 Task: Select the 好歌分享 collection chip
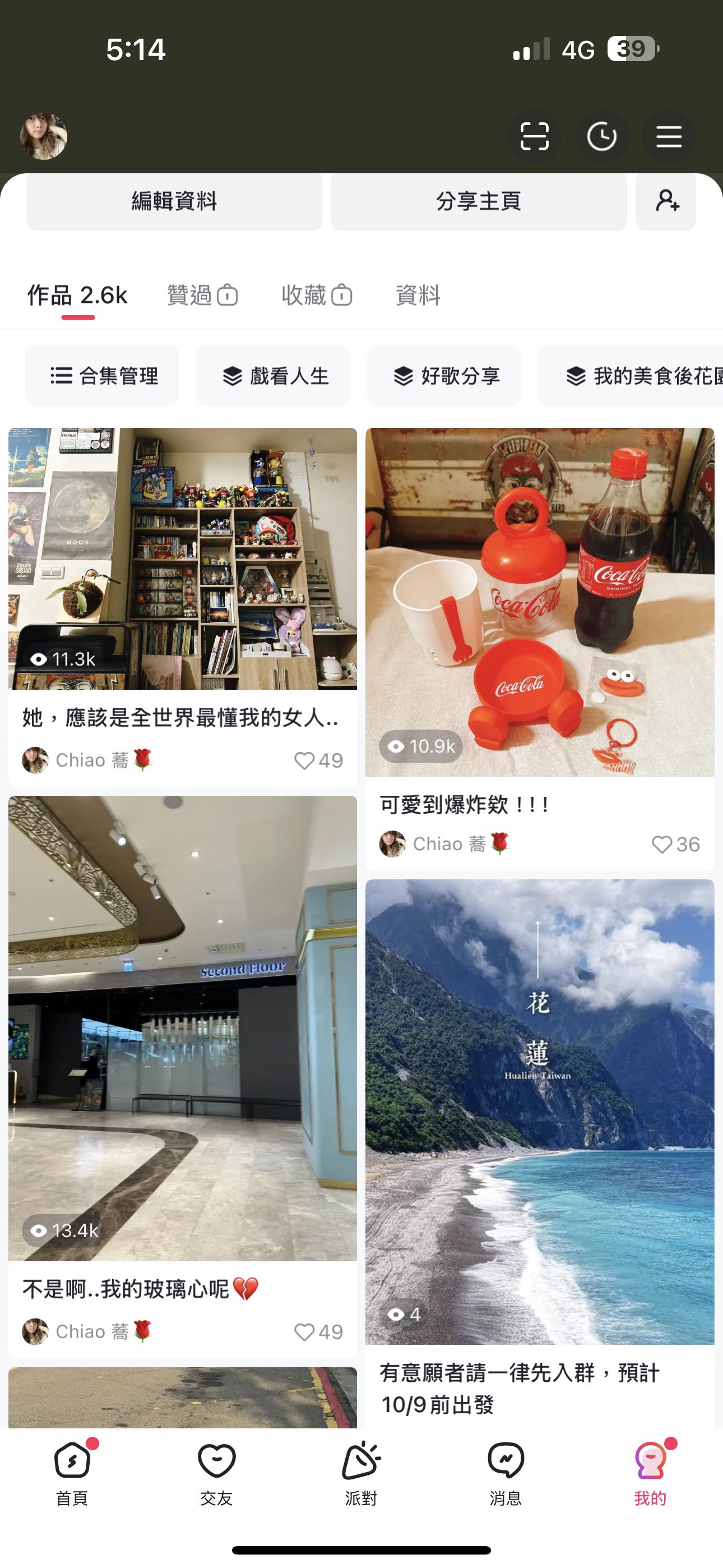[x=444, y=376]
